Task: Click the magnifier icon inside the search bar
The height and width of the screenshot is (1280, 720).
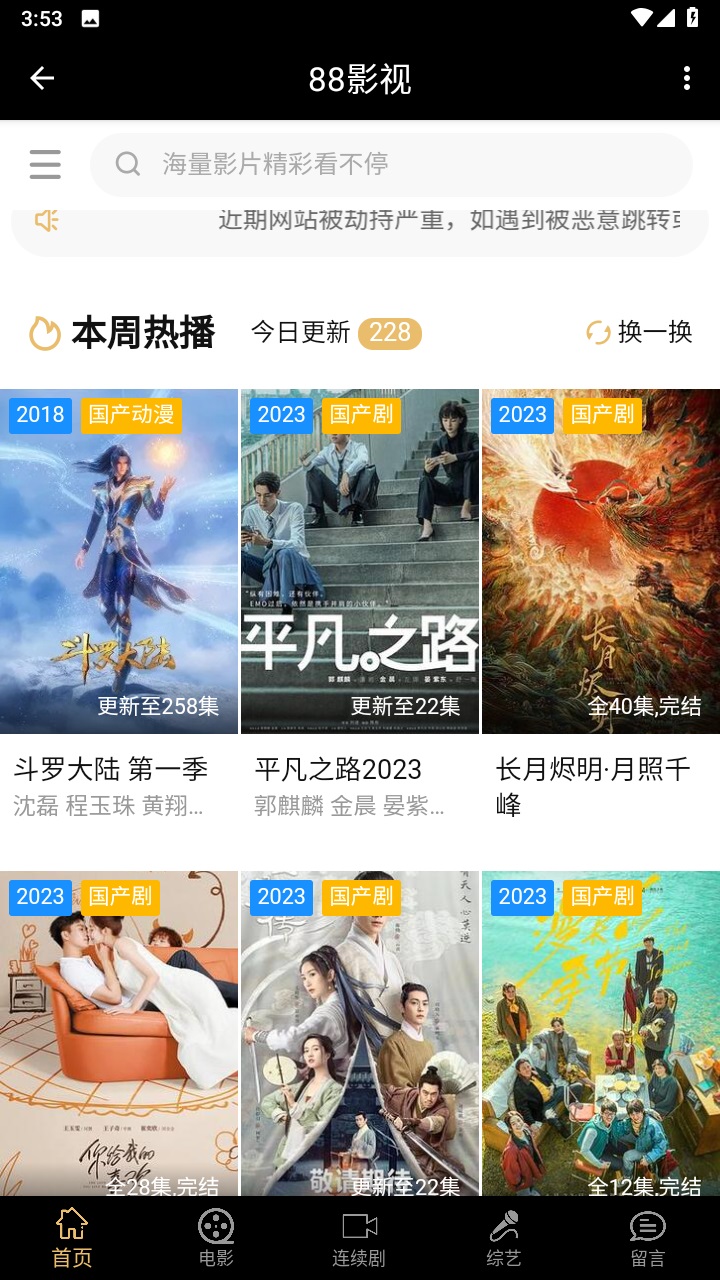Action: click(x=128, y=164)
